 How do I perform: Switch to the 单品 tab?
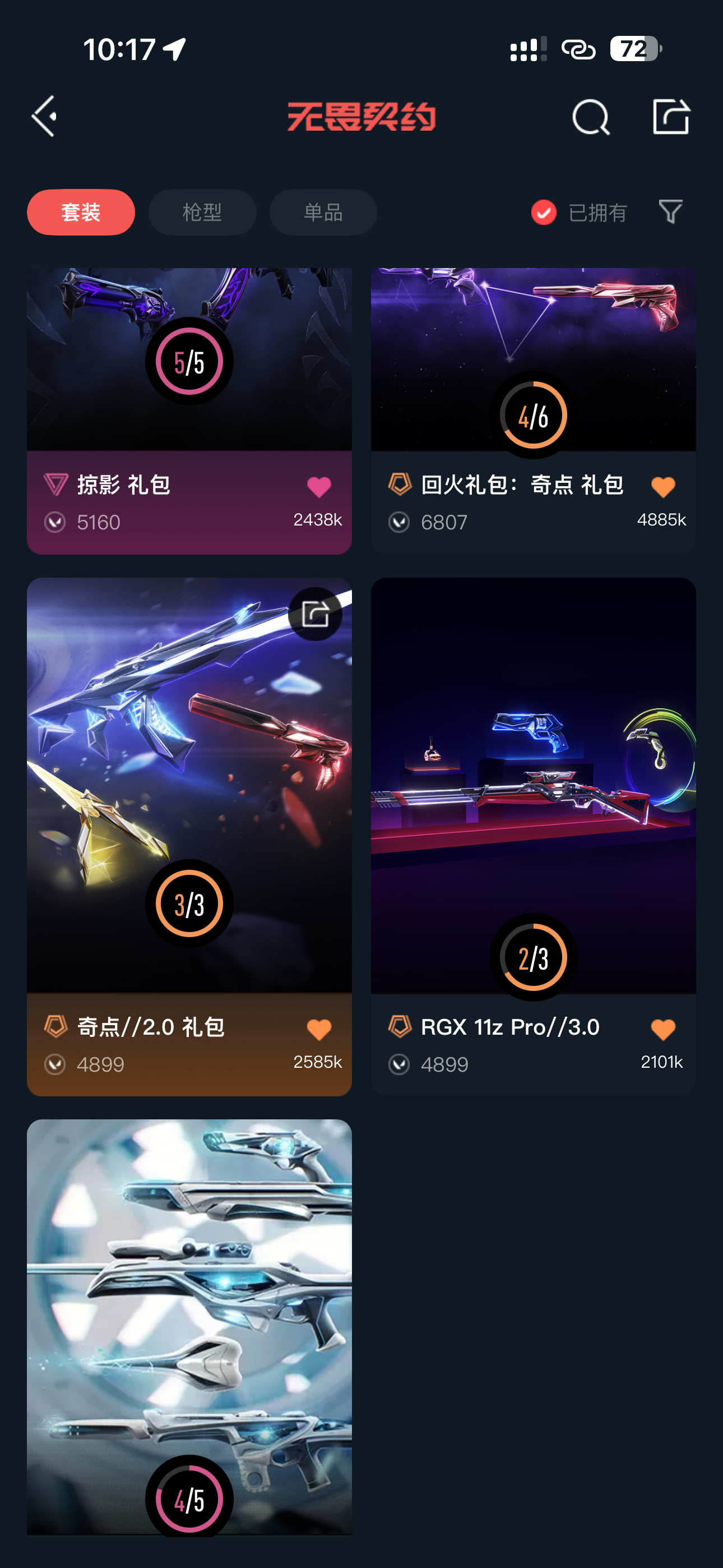coord(323,213)
